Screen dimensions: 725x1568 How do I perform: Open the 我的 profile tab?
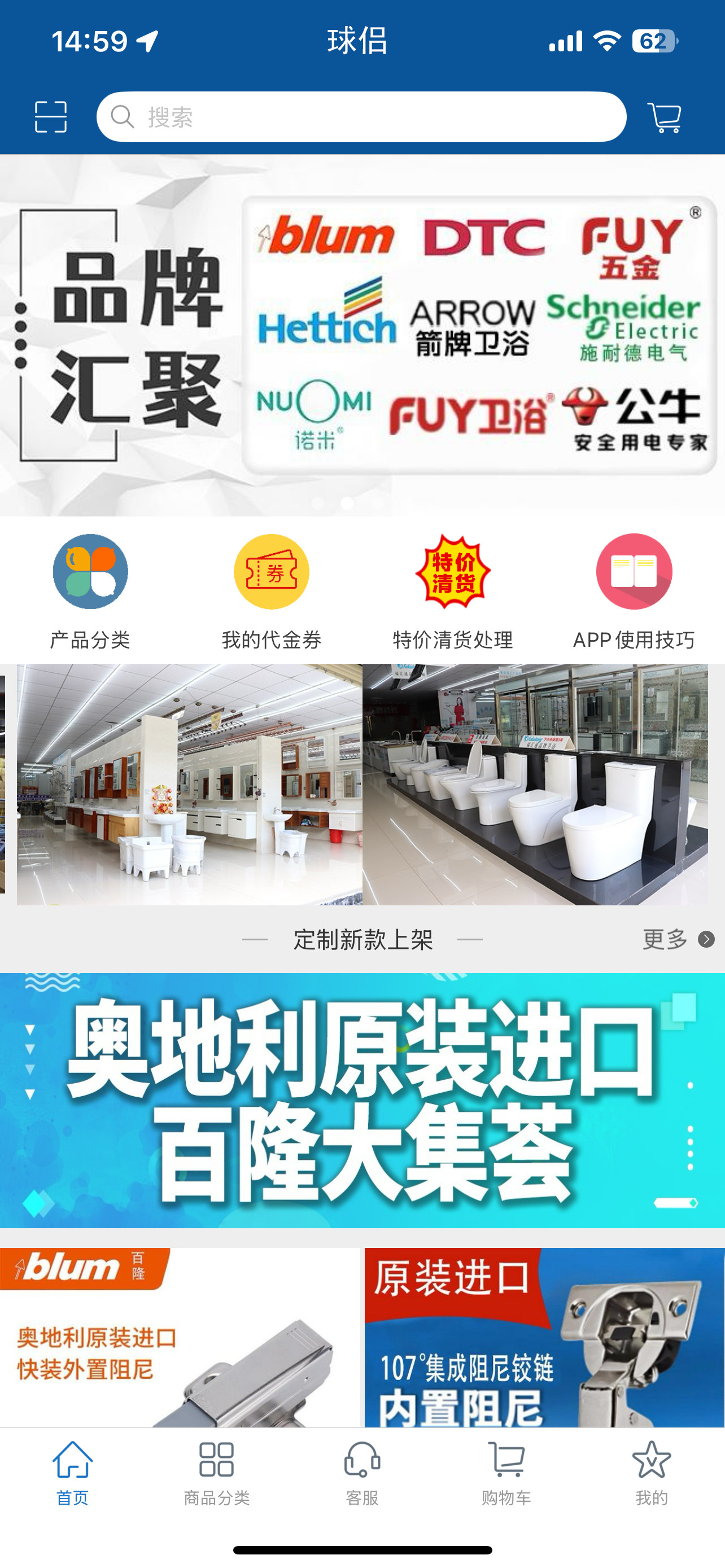(x=652, y=1473)
